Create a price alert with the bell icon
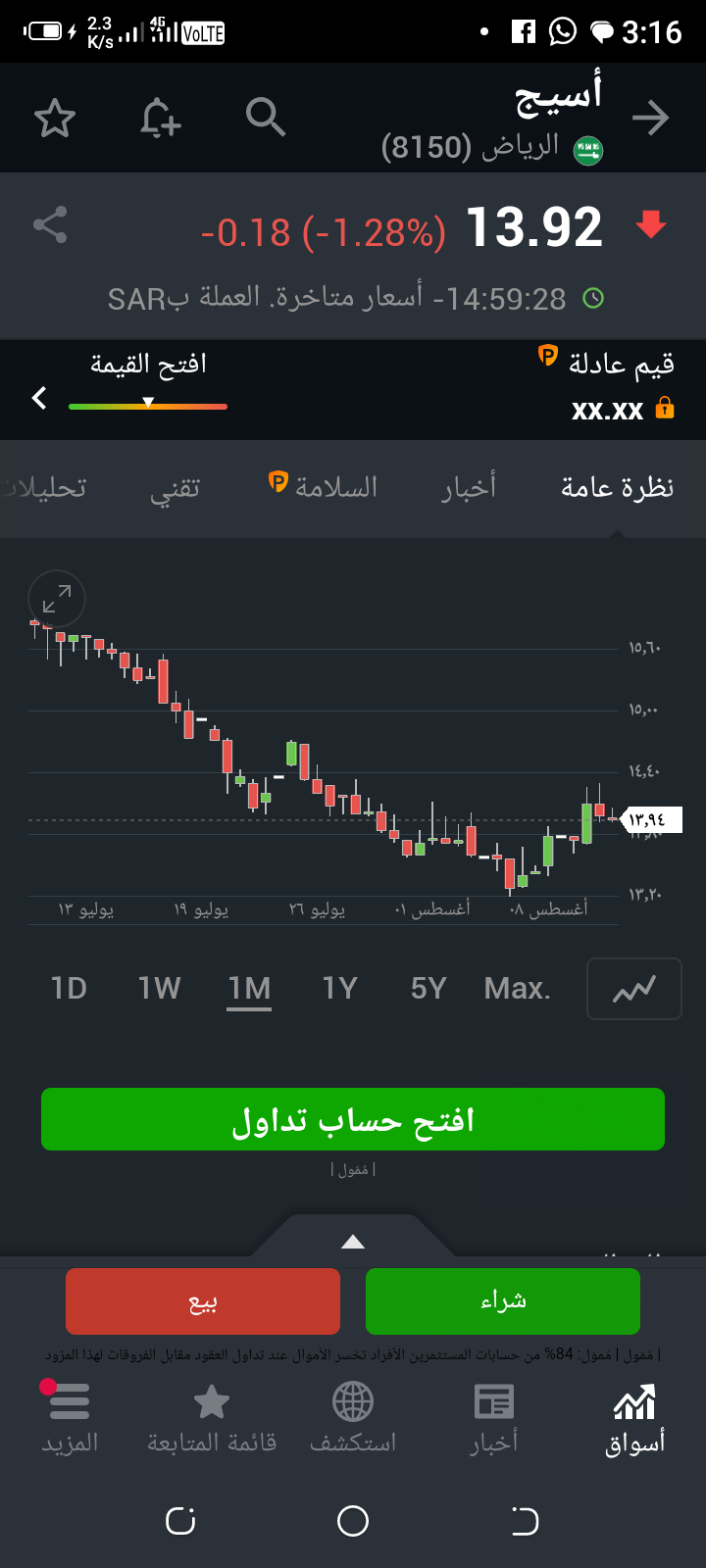The image size is (706, 1568). point(160,119)
